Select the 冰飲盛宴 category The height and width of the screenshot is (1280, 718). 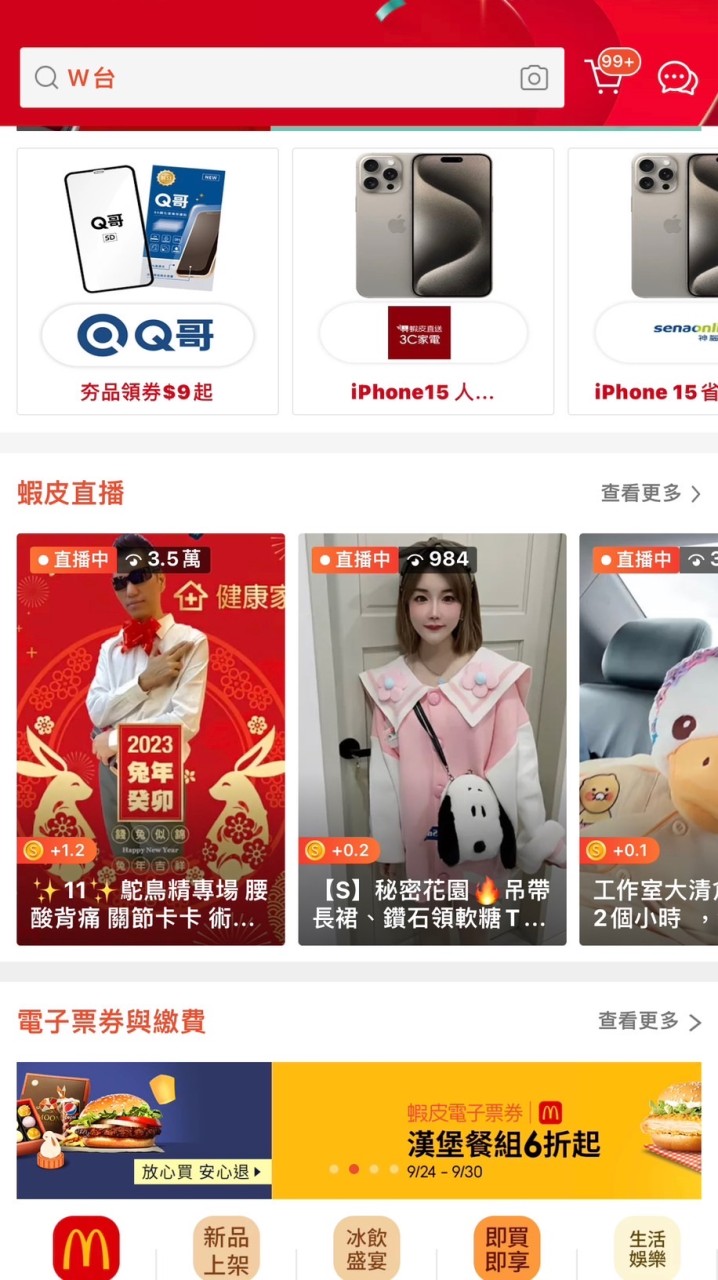click(x=366, y=1248)
